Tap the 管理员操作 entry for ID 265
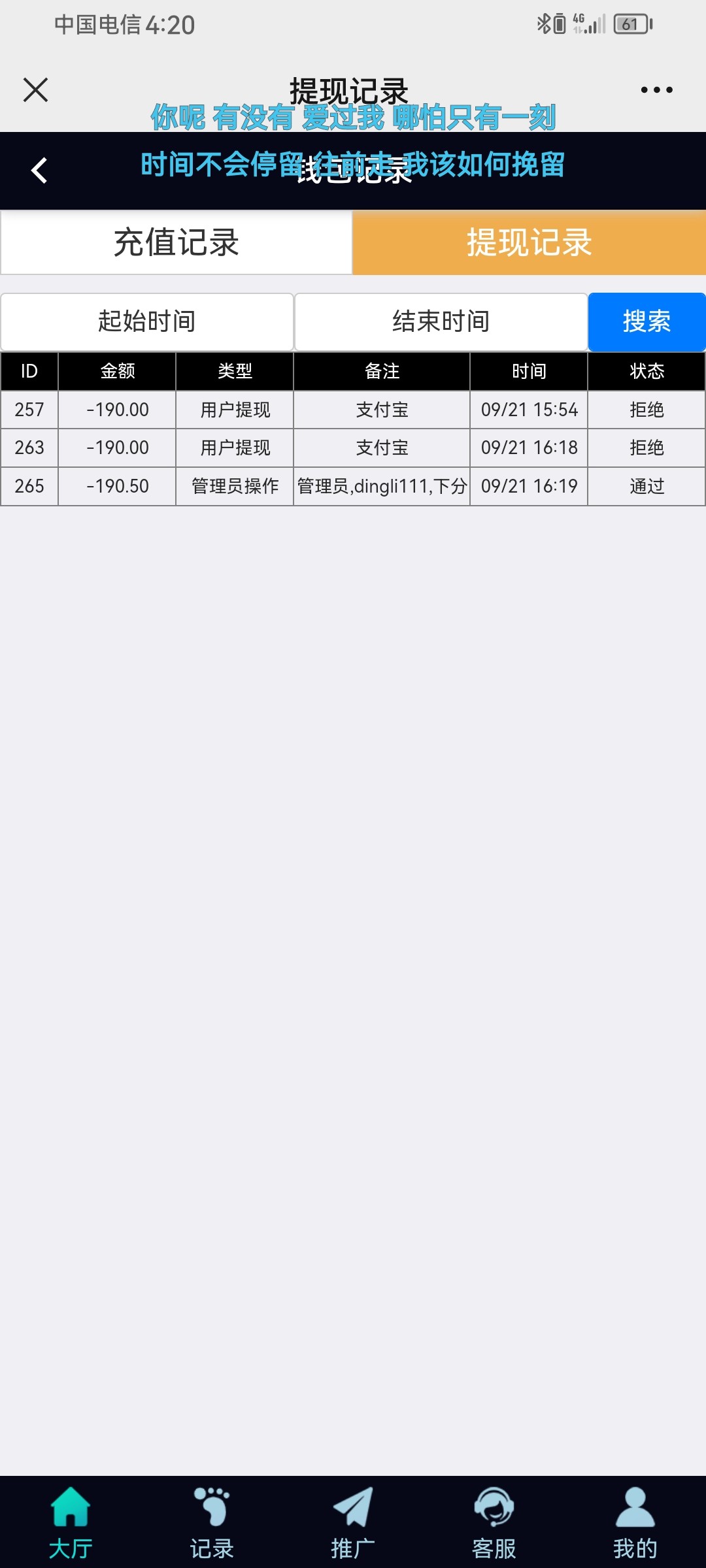706x1568 pixels. [233, 486]
